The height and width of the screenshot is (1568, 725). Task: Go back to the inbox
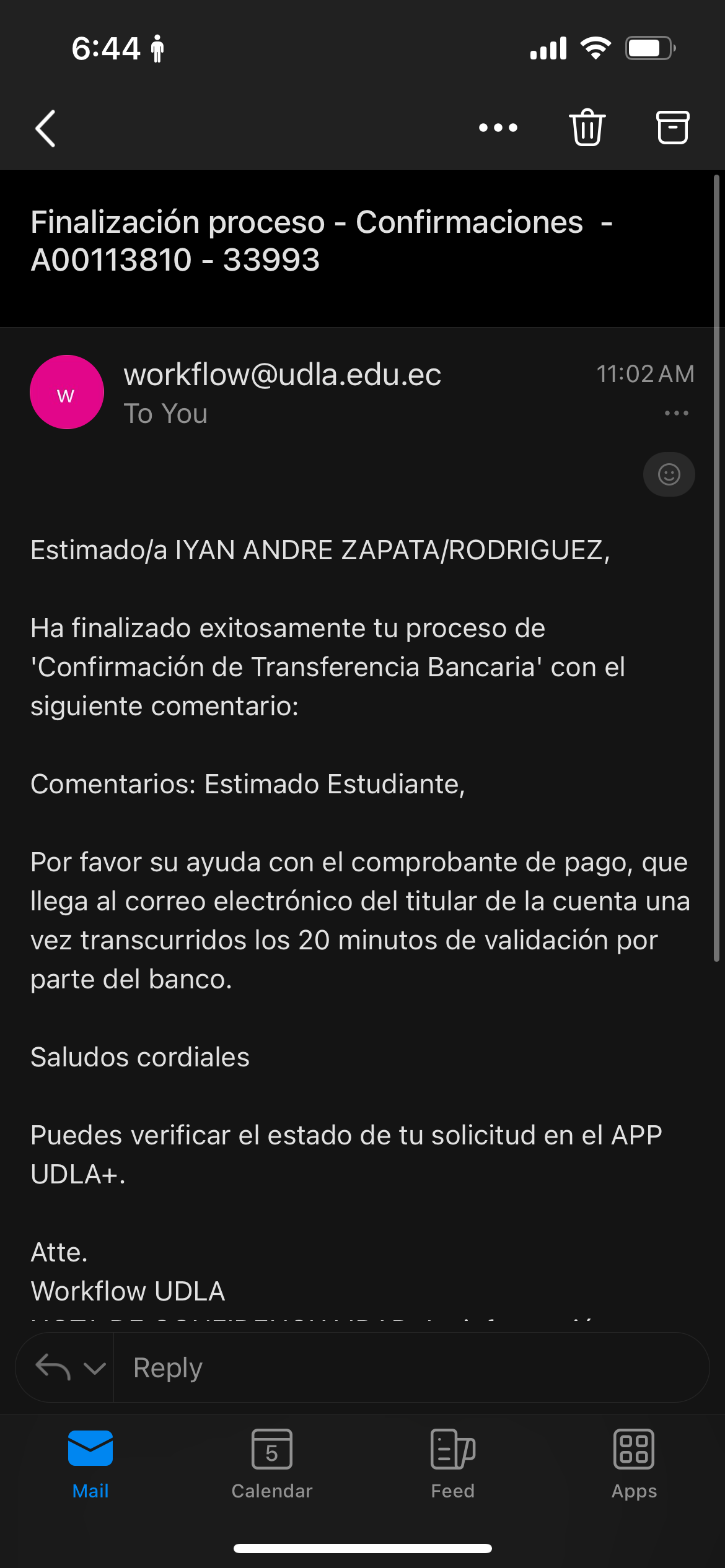[x=45, y=128]
